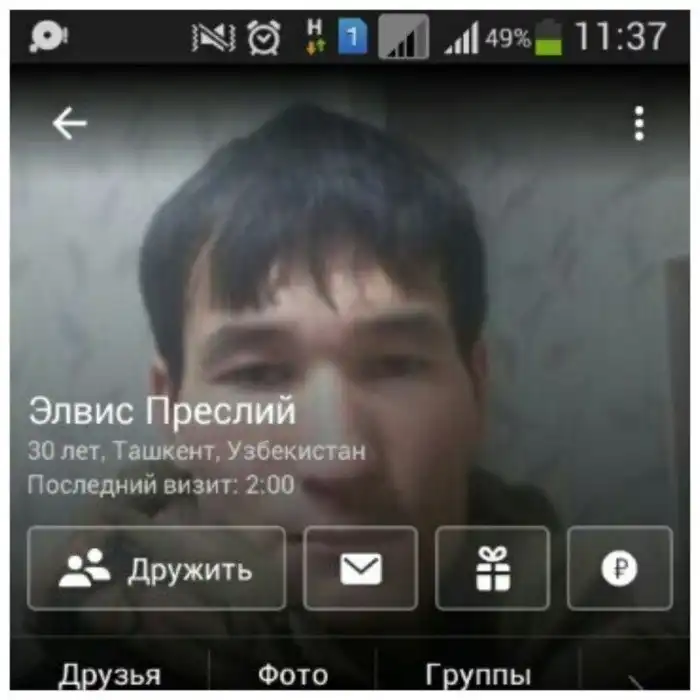The height and width of the screenshot is (700, 700).
Task: Send a gift with the gift button
Action: (492, 569)
